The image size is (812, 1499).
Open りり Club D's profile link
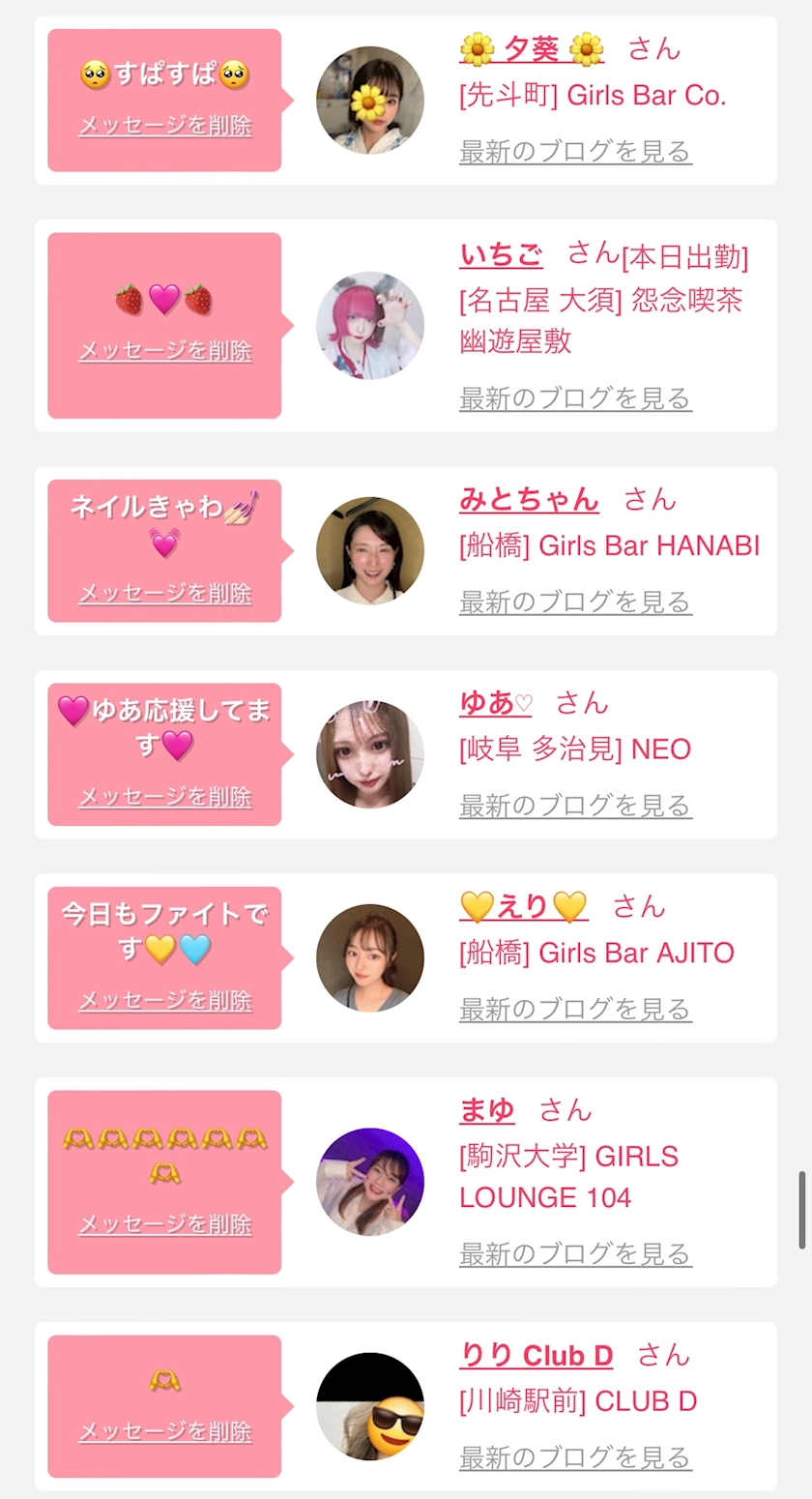536,1356
